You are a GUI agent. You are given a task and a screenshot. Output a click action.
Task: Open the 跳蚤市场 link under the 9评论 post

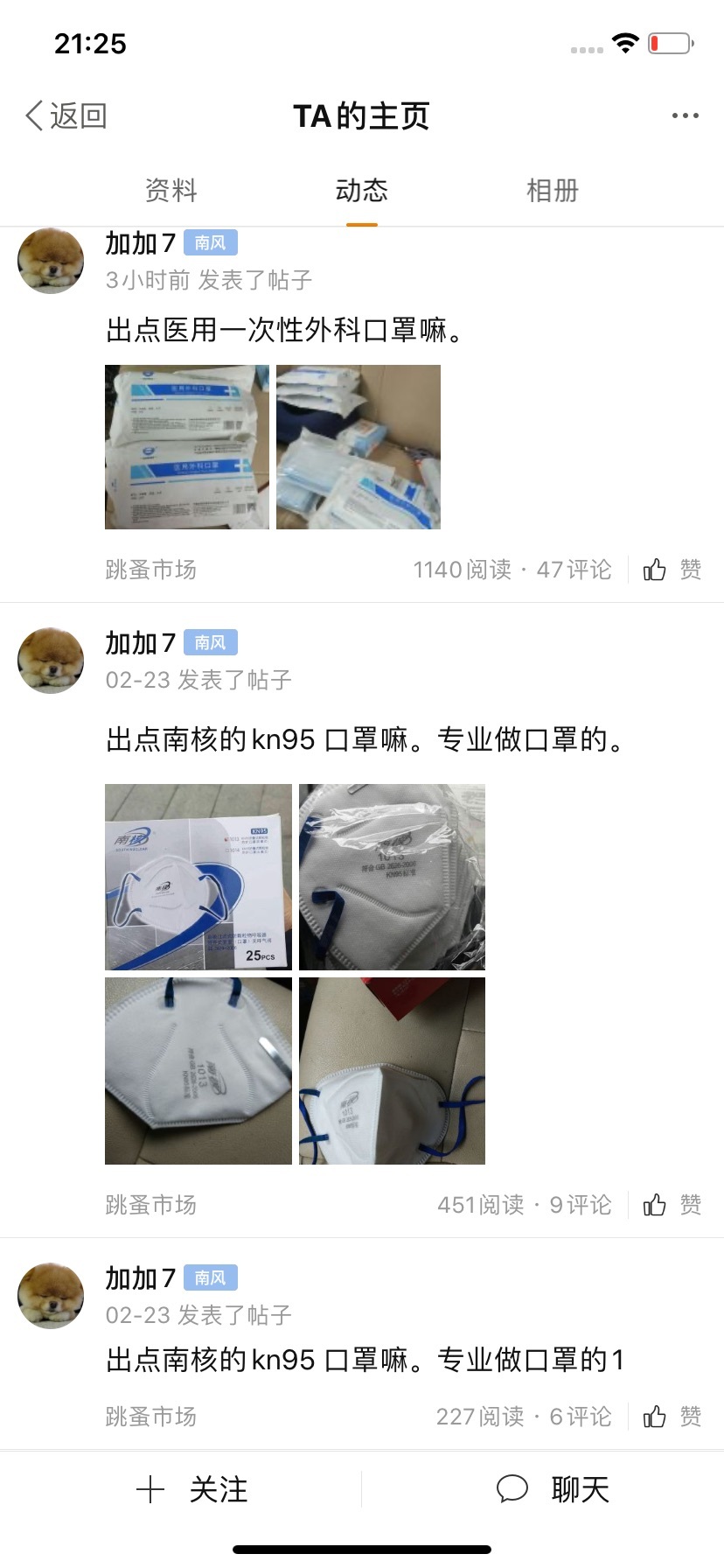[150, 1205]
